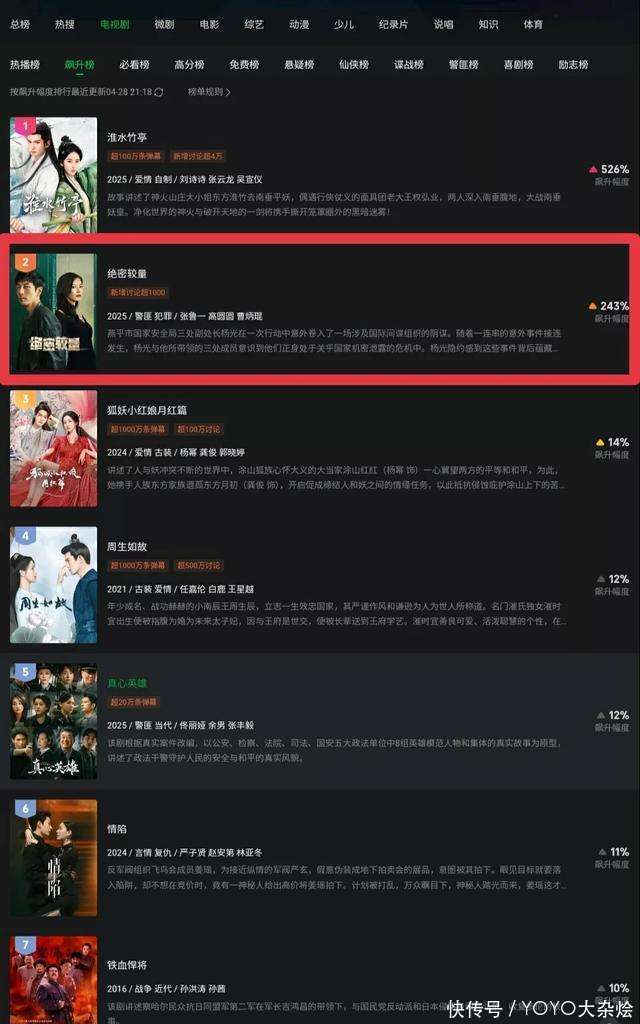
Task: Open the 必看榜 sub-tab
Action: coord(135,64)
